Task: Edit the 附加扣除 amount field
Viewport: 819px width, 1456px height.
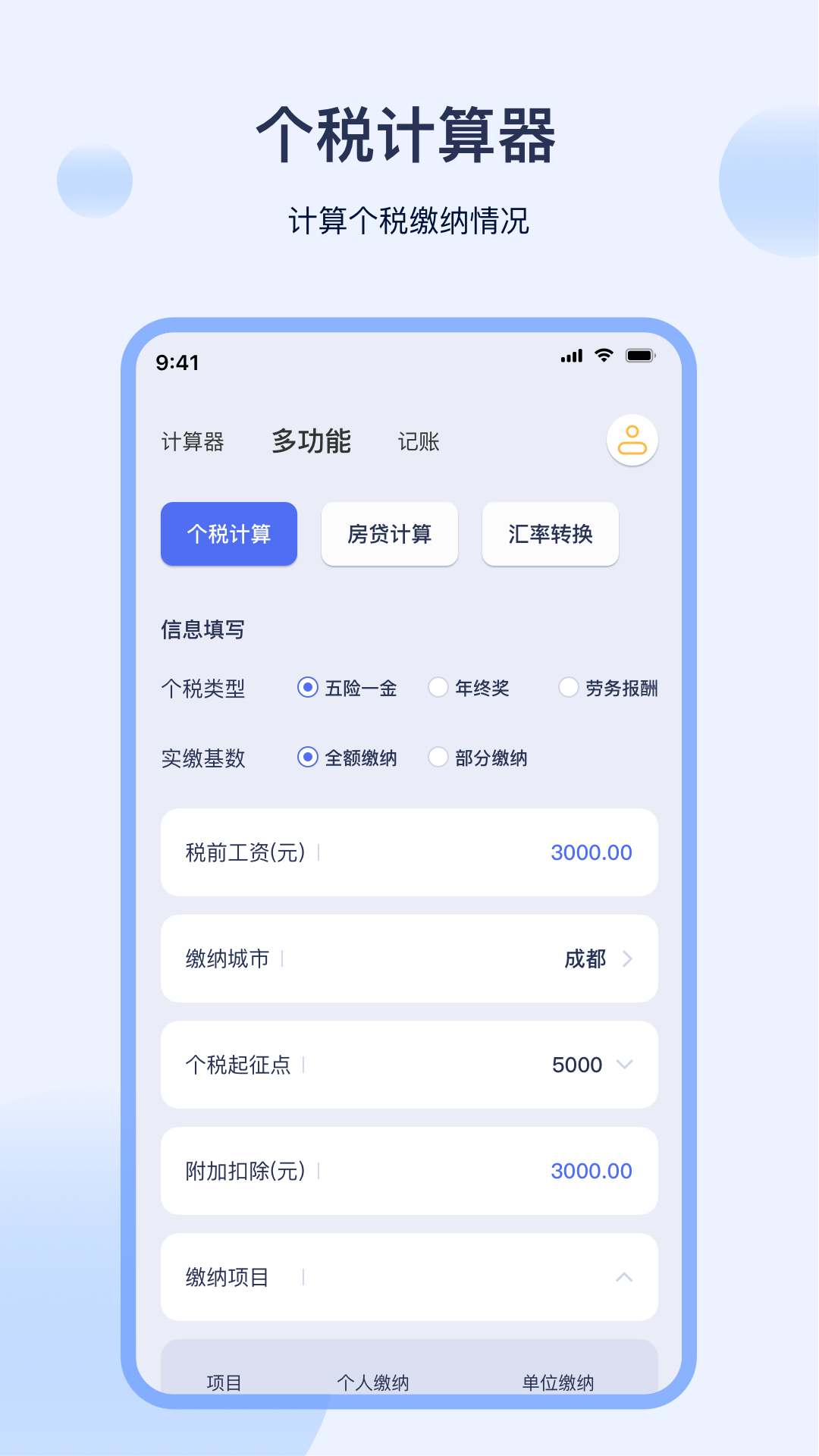Action: 591,1171
